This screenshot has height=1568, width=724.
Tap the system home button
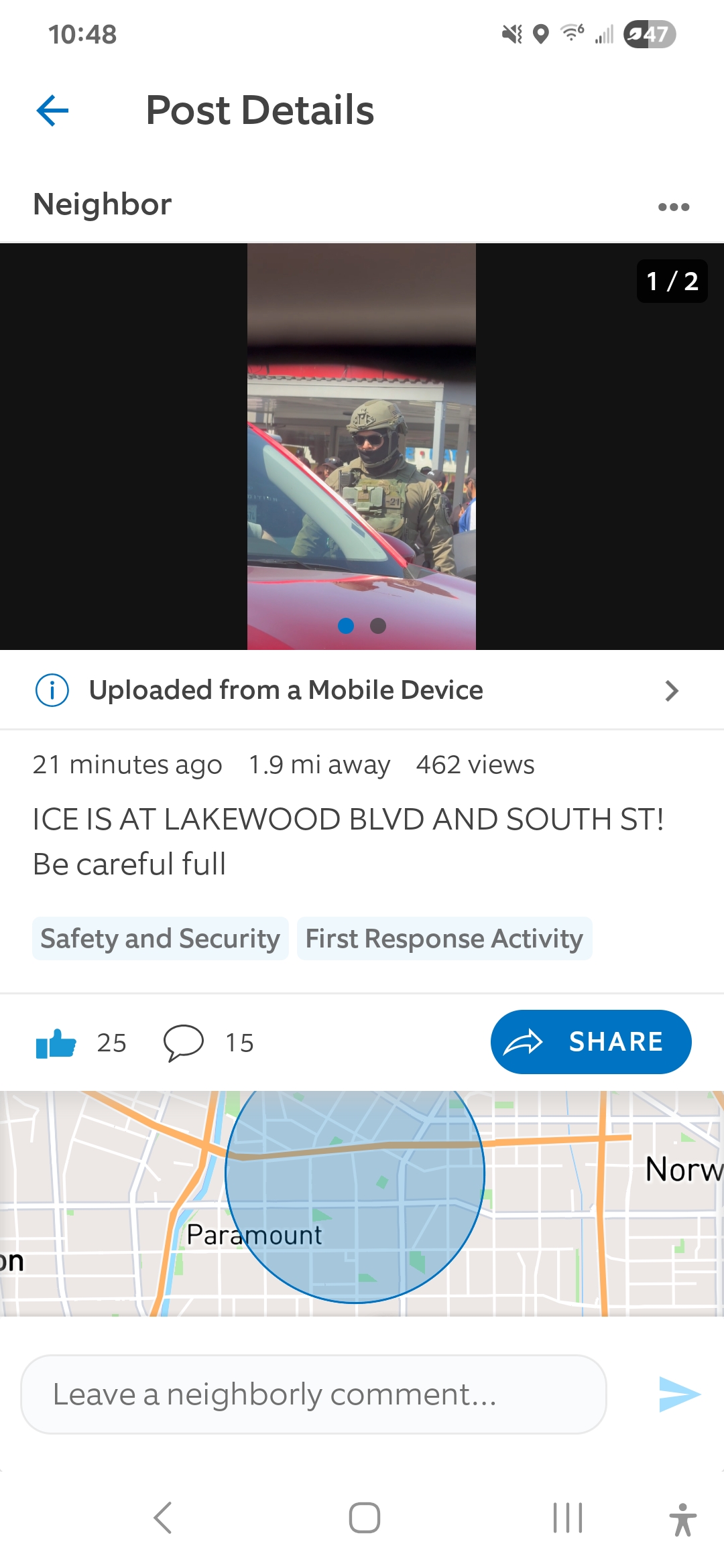point(364,1518)
